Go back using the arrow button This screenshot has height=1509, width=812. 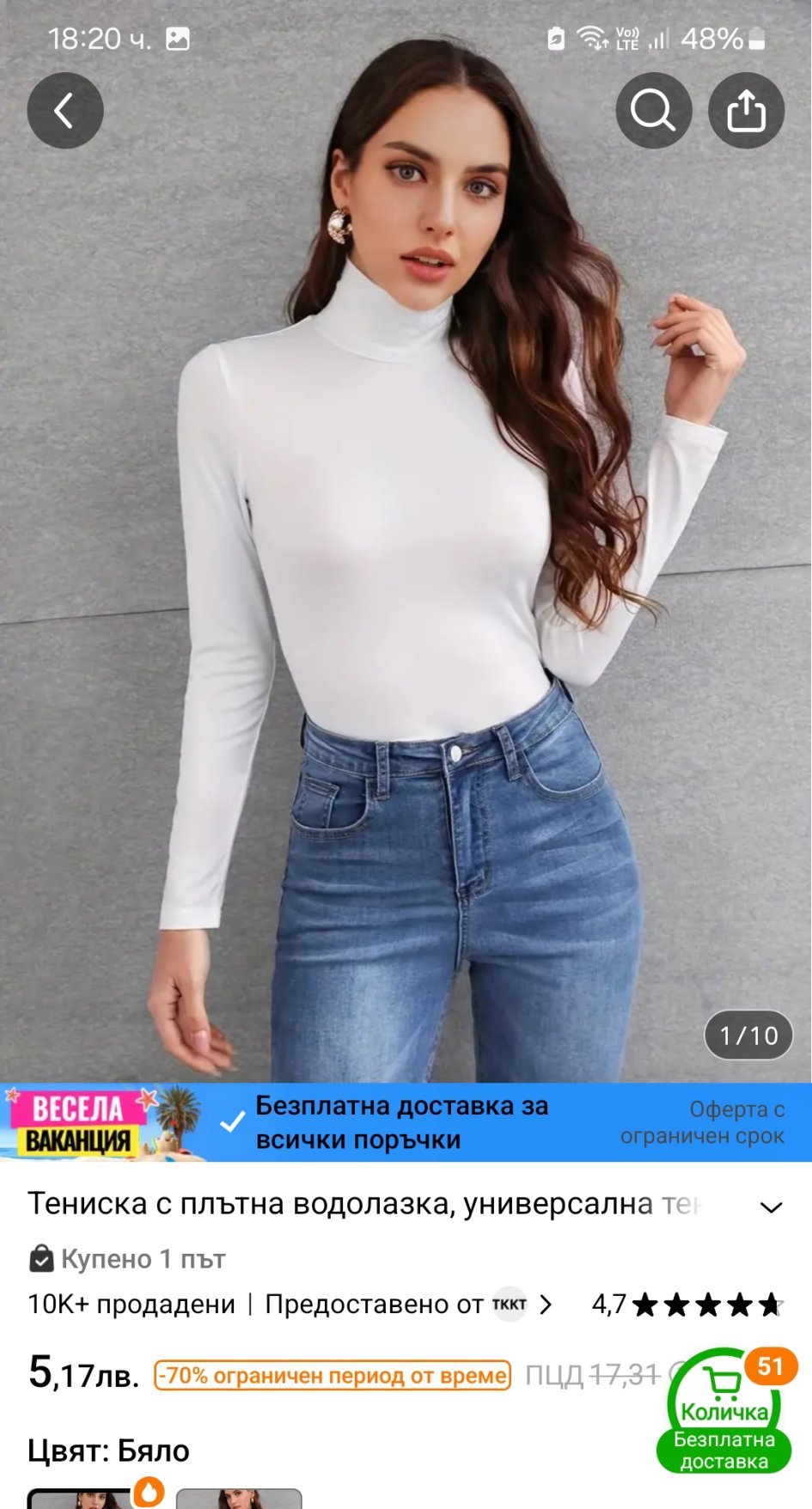[x=65, y=111]
